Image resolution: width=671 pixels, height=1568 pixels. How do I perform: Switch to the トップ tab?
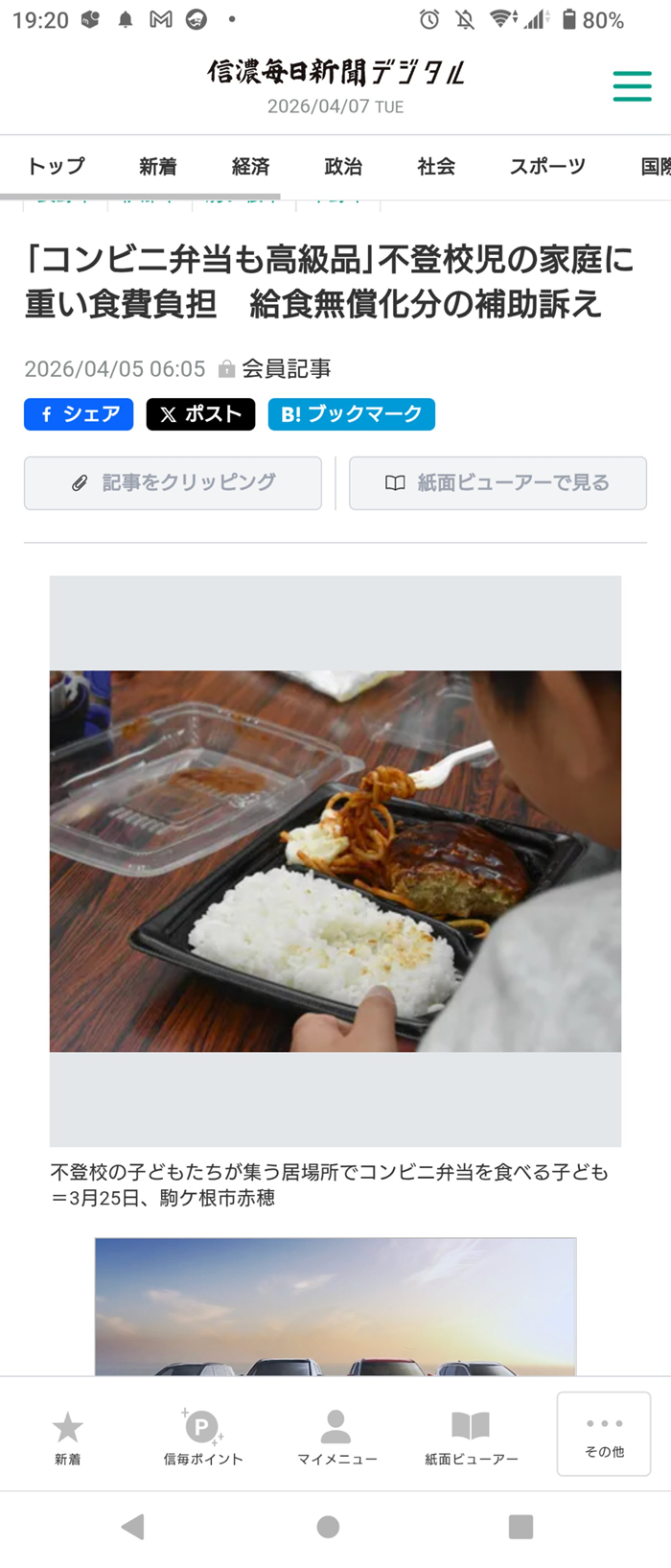click(56, 167)
